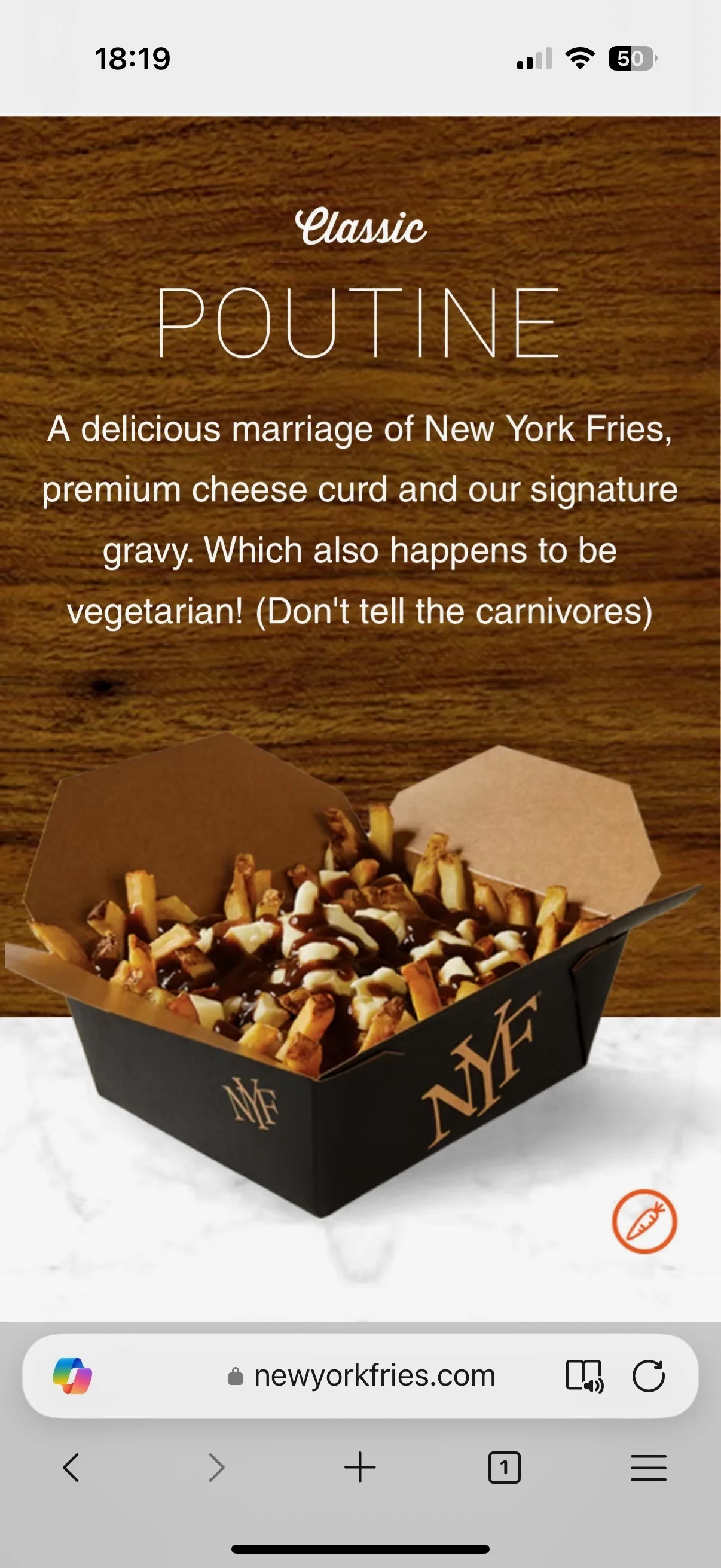Tap the newyorkfries.com address bar
721x1568 pixels.
click(x=362, y=1375)
